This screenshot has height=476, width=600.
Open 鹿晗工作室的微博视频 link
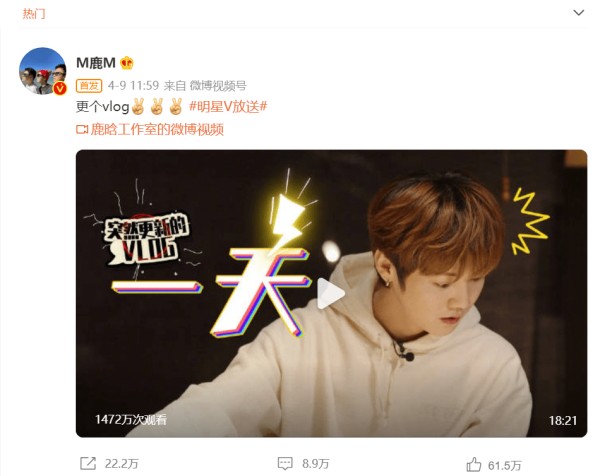(x=157, y=129)
